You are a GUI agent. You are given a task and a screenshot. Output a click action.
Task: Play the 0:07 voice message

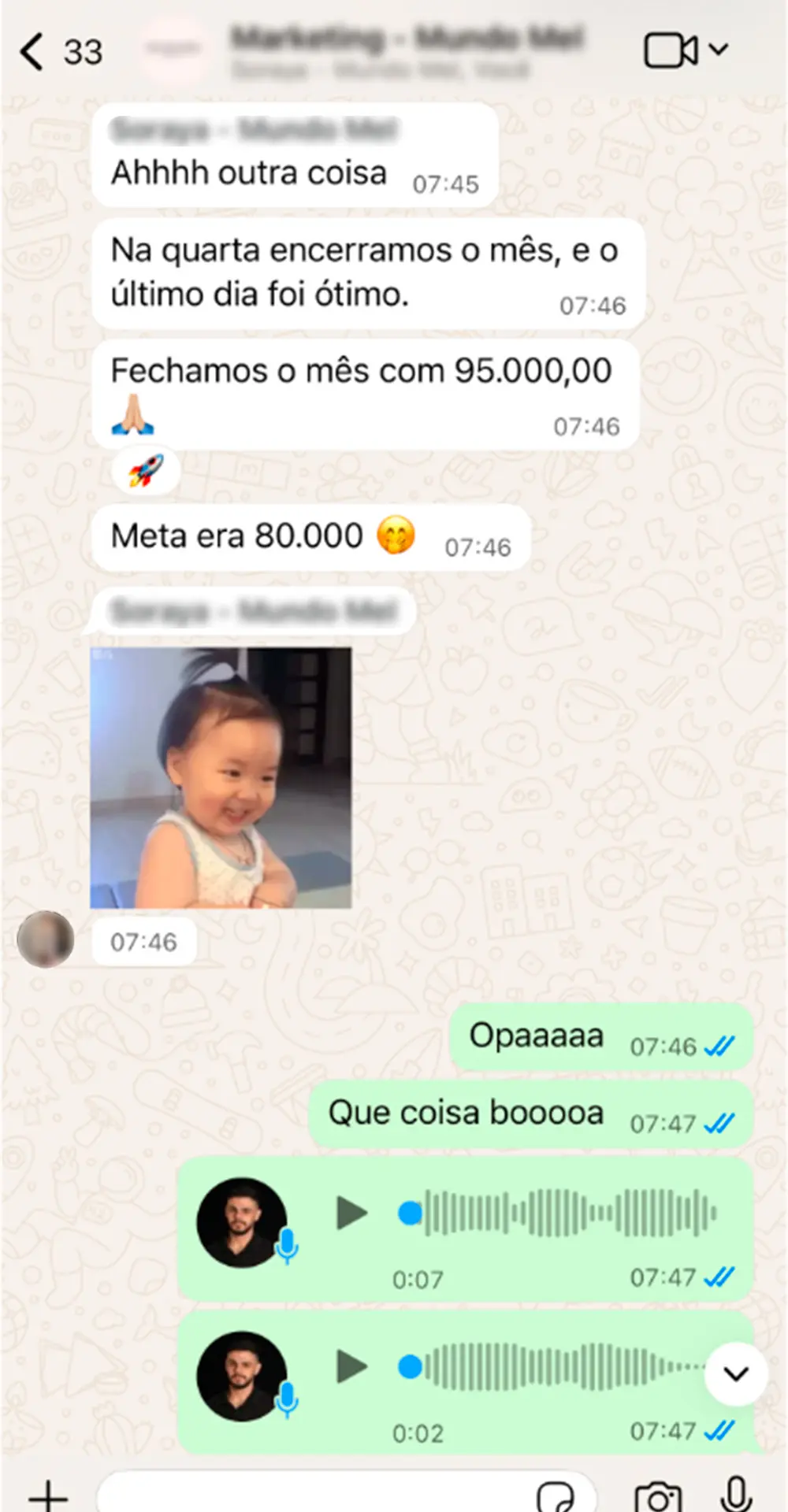click(x=351, y=1213)
